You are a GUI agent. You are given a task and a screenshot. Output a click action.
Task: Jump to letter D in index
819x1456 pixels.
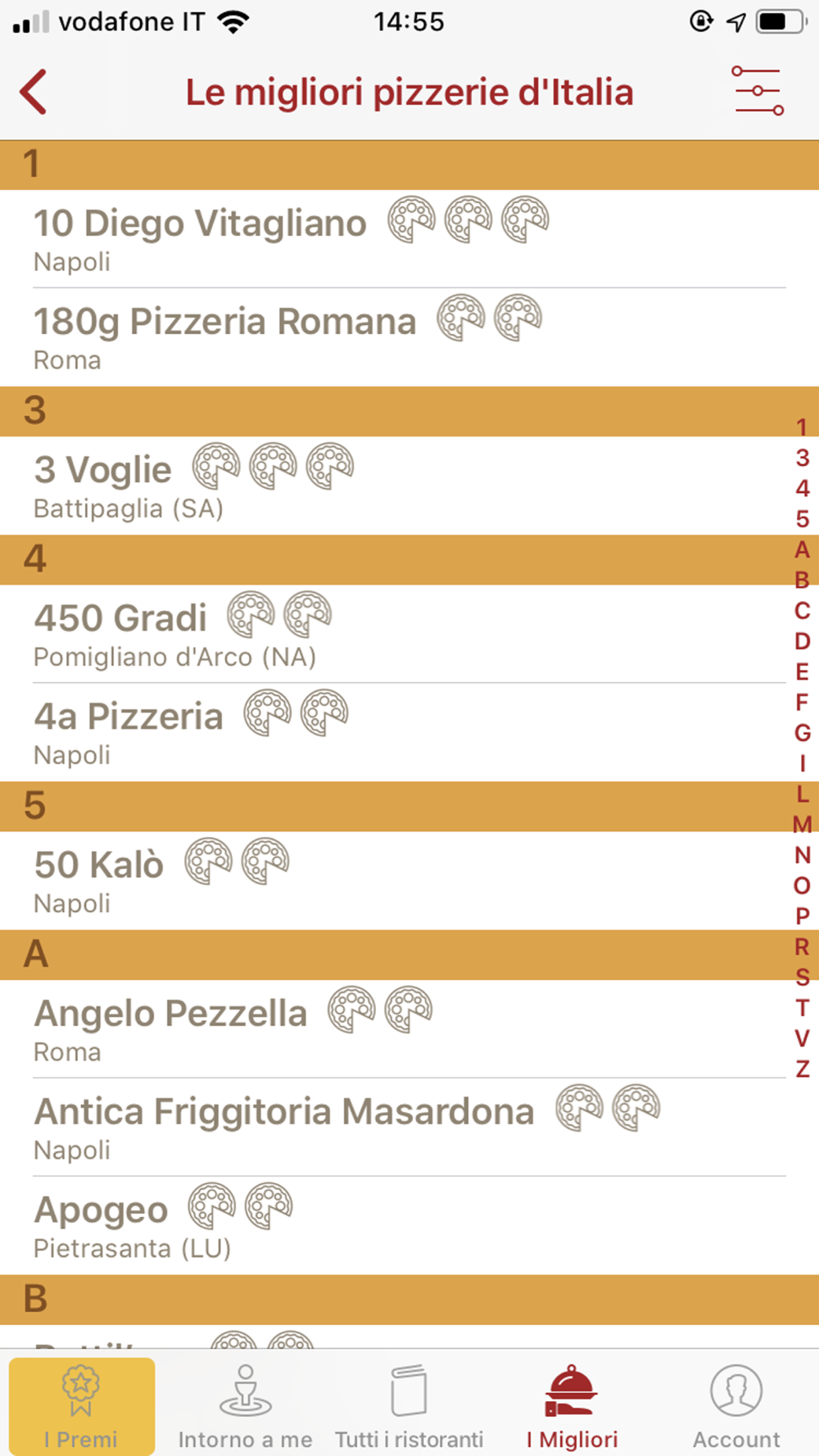pyautogui.click(x=803, y=641)
